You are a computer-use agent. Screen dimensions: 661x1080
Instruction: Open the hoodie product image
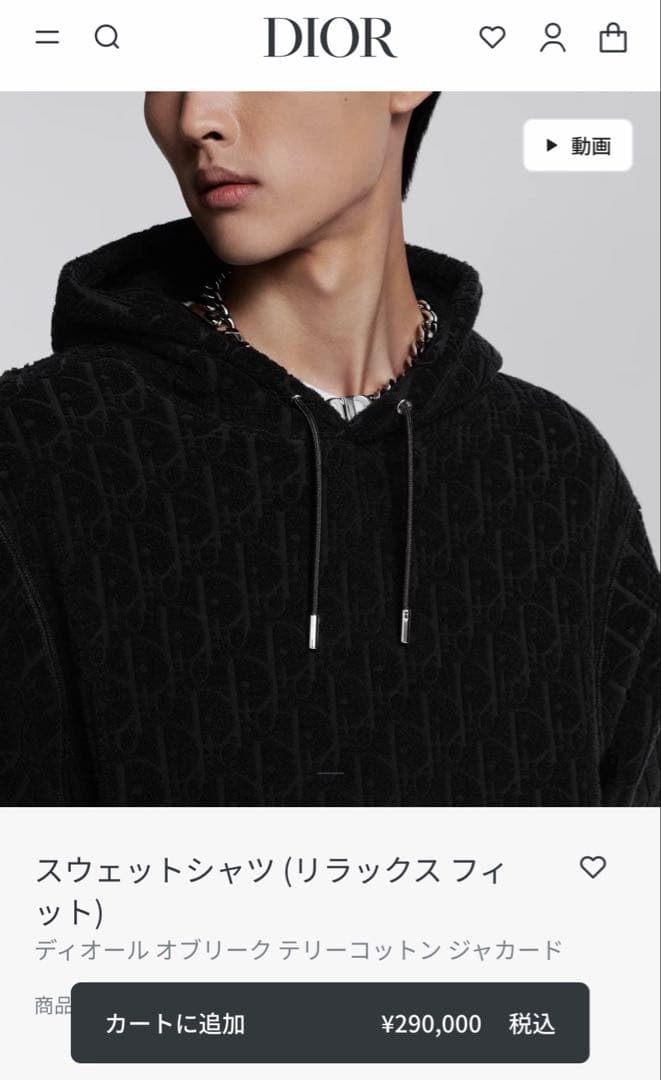coord(330,500)
